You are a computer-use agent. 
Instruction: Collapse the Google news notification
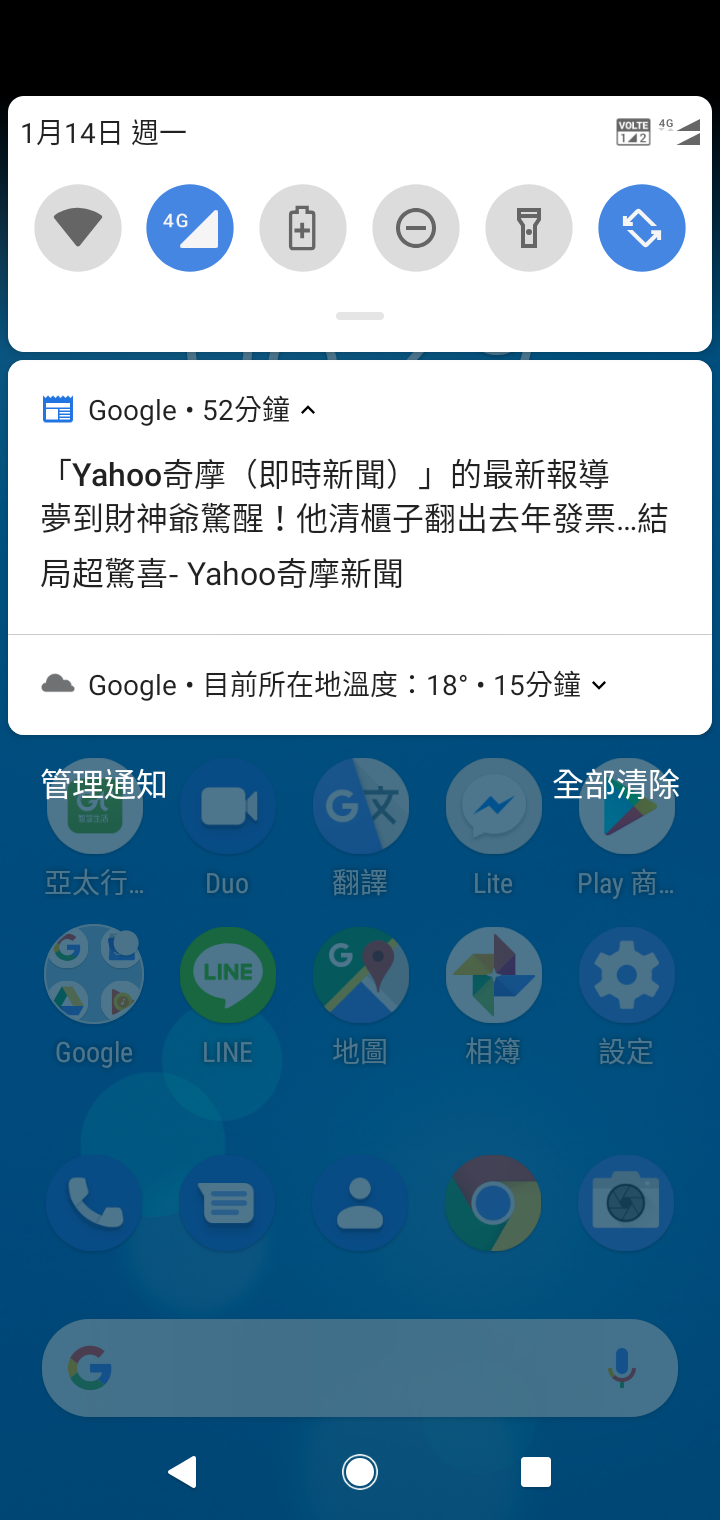click(308, 410)
